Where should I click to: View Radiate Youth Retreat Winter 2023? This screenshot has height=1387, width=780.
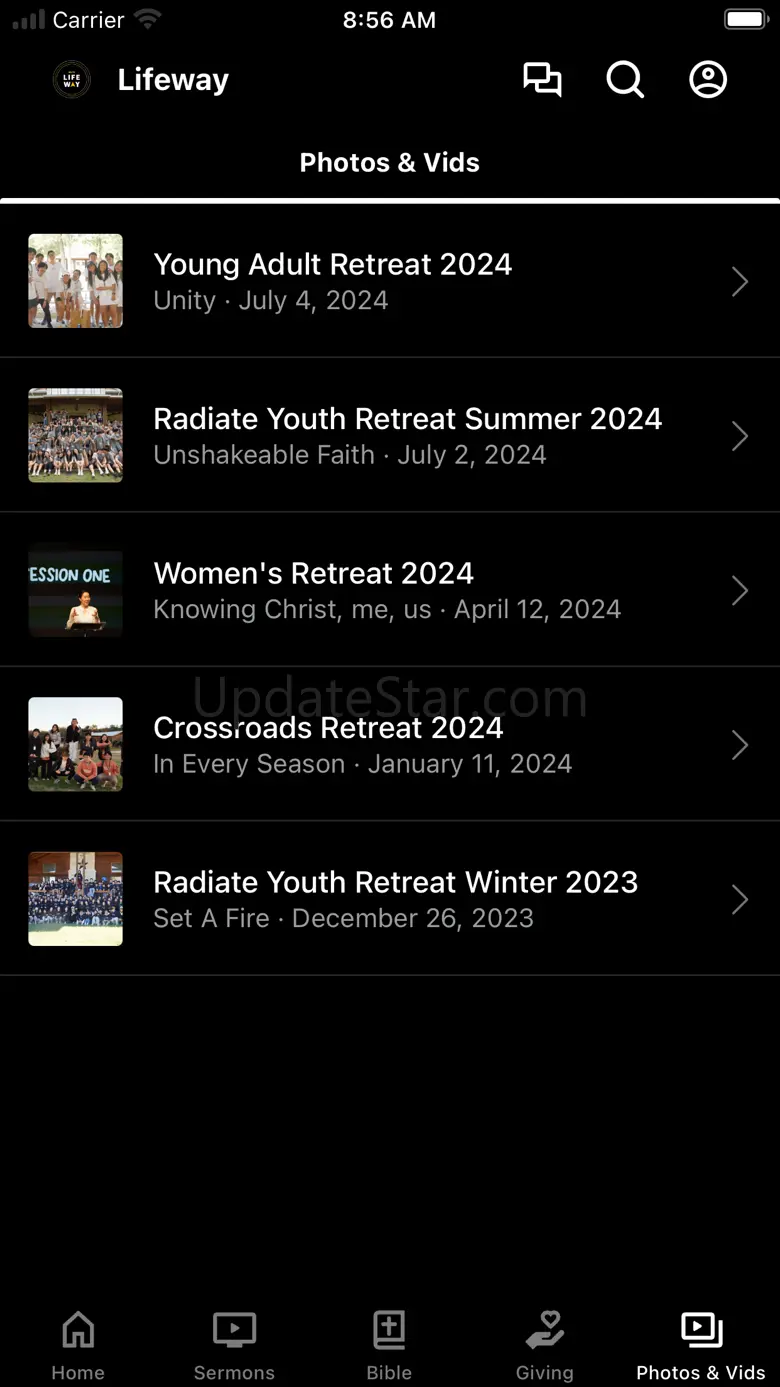pyautogui.click(x=389, y=899)
